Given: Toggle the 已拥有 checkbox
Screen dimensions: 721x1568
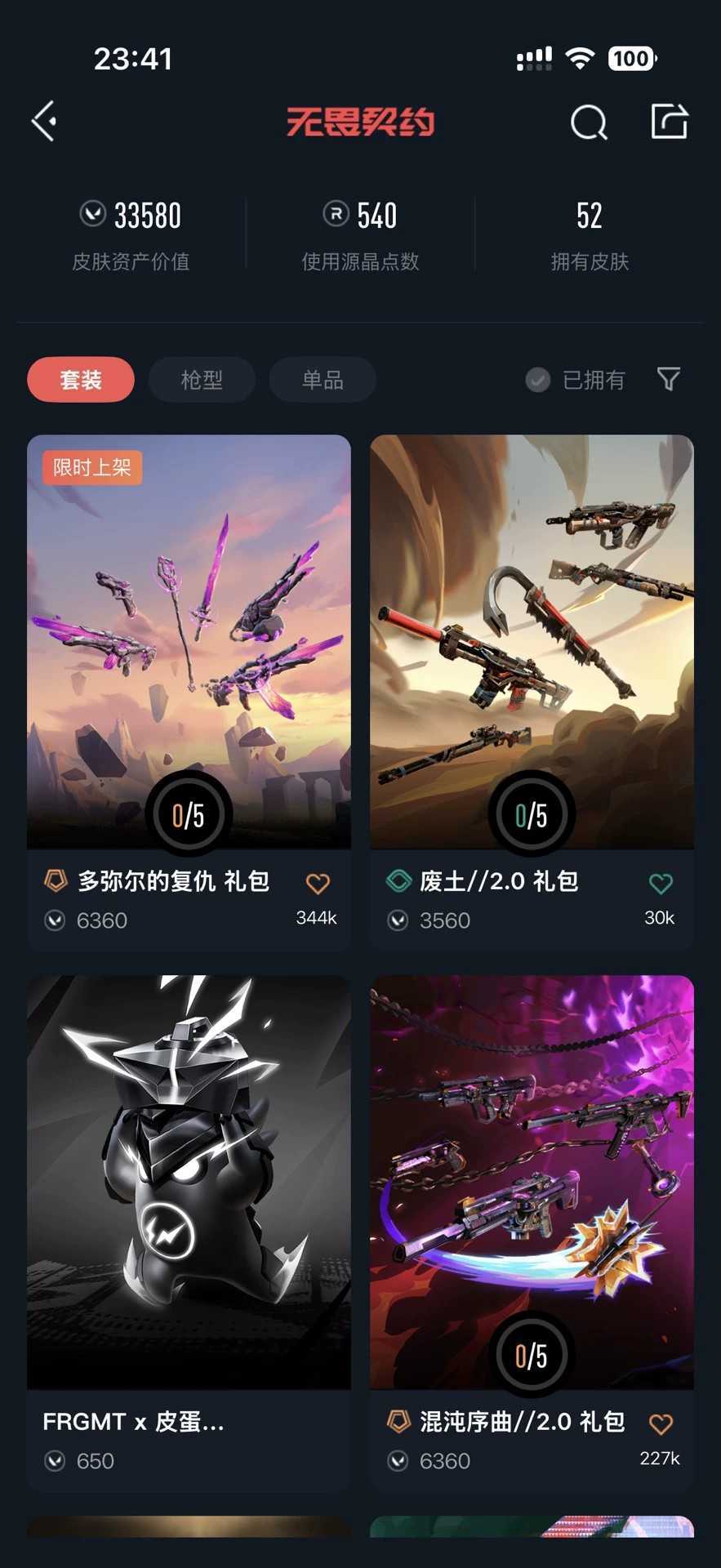Looking at the screenshot, I should coord(576,380).
